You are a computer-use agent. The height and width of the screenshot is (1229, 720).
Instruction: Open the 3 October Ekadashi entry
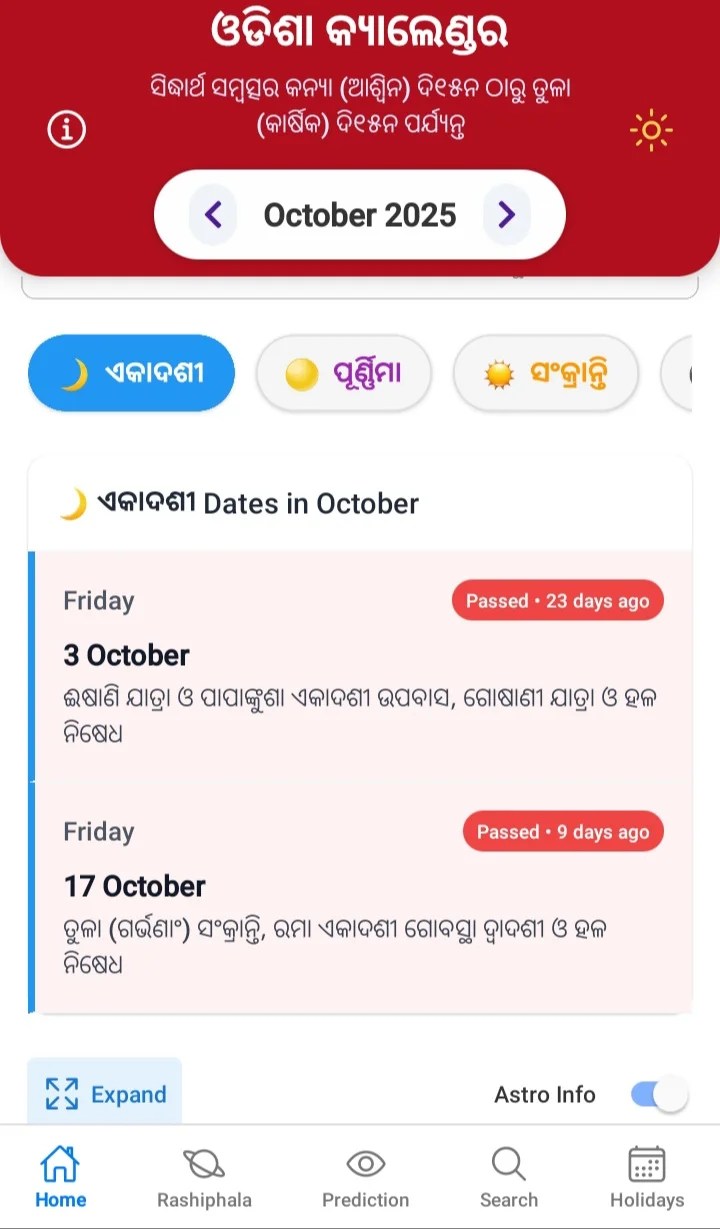click(360, 665)
